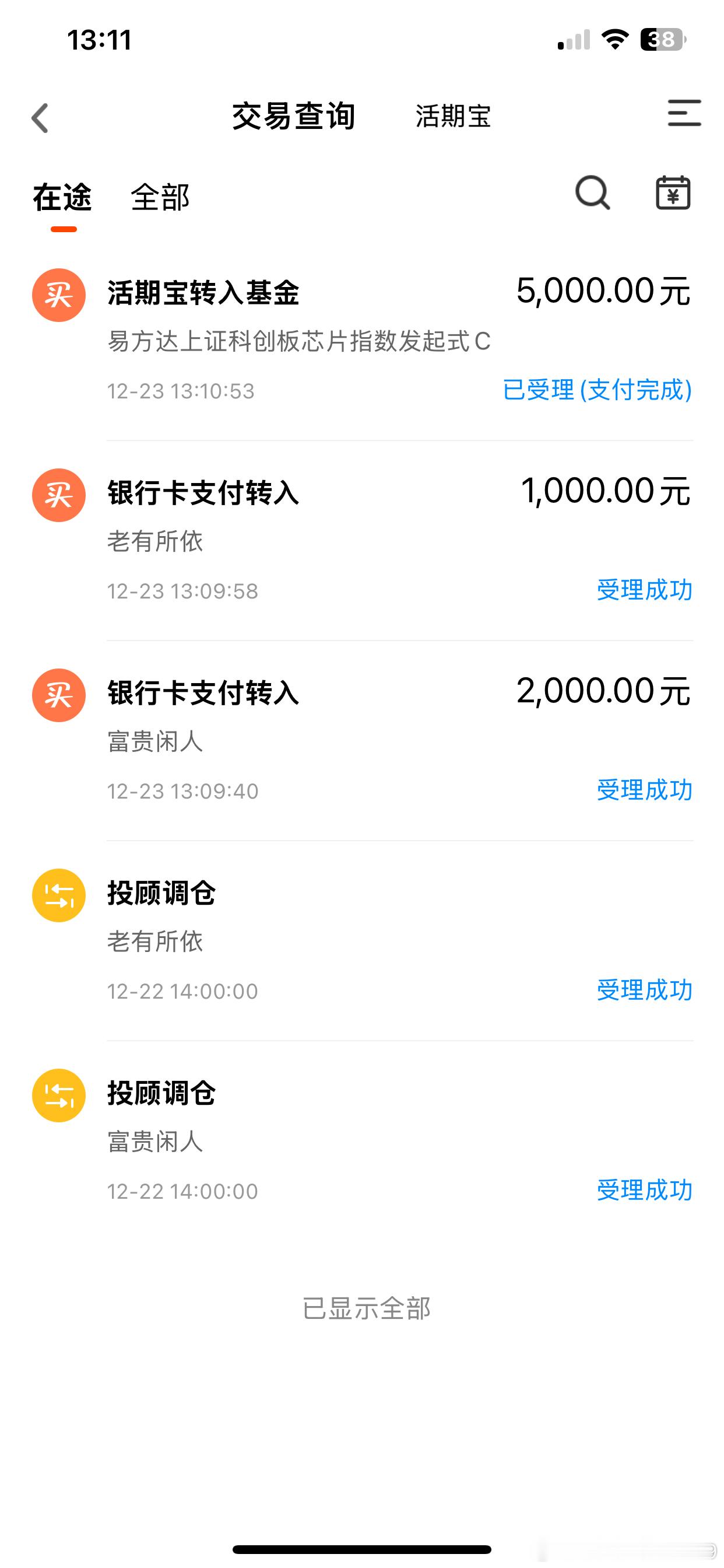Switch to the 活期宝 header tab
This screenshot has width=724, height=1568.
(x=453, y=116)
